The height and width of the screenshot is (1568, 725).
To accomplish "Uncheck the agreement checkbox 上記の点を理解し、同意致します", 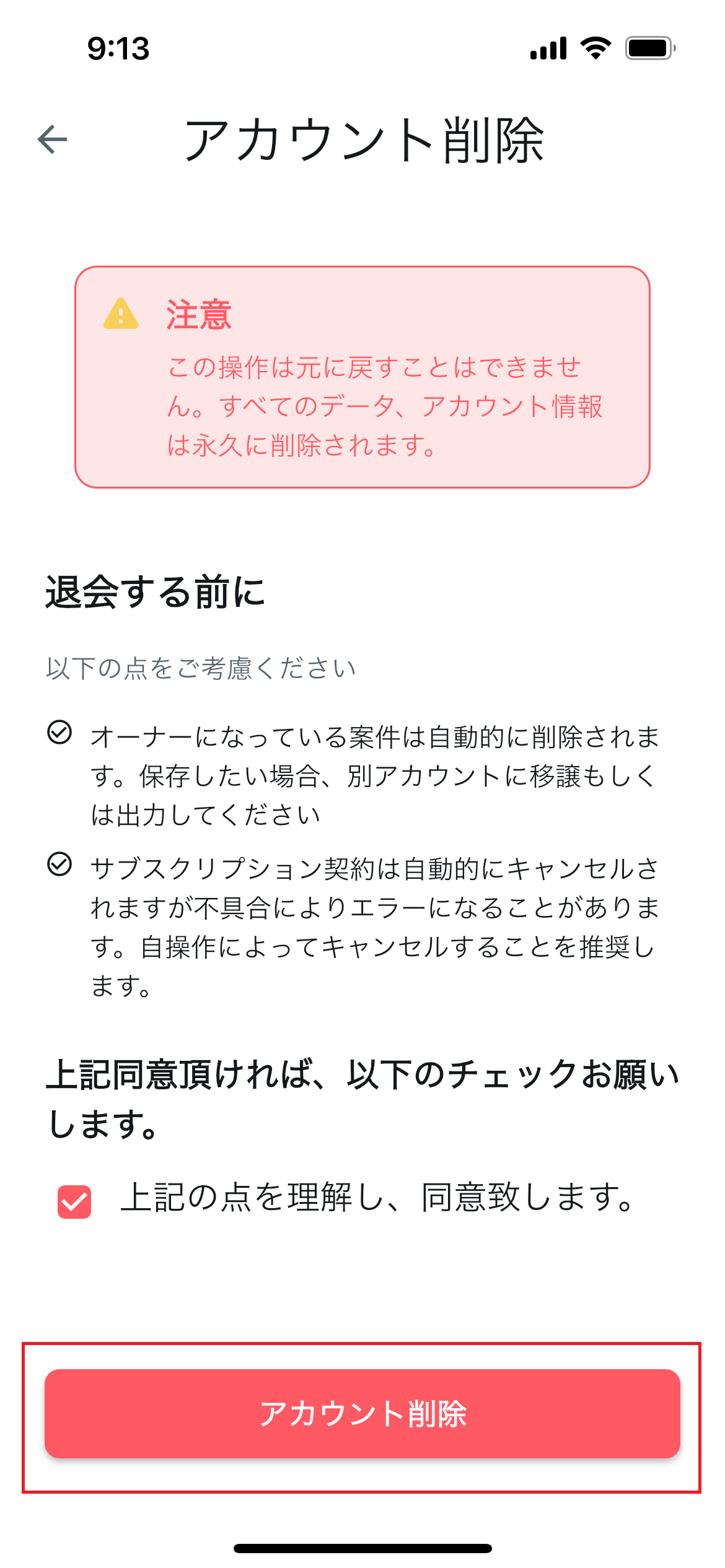I will pyautogui.click(x=74, y=1199).
